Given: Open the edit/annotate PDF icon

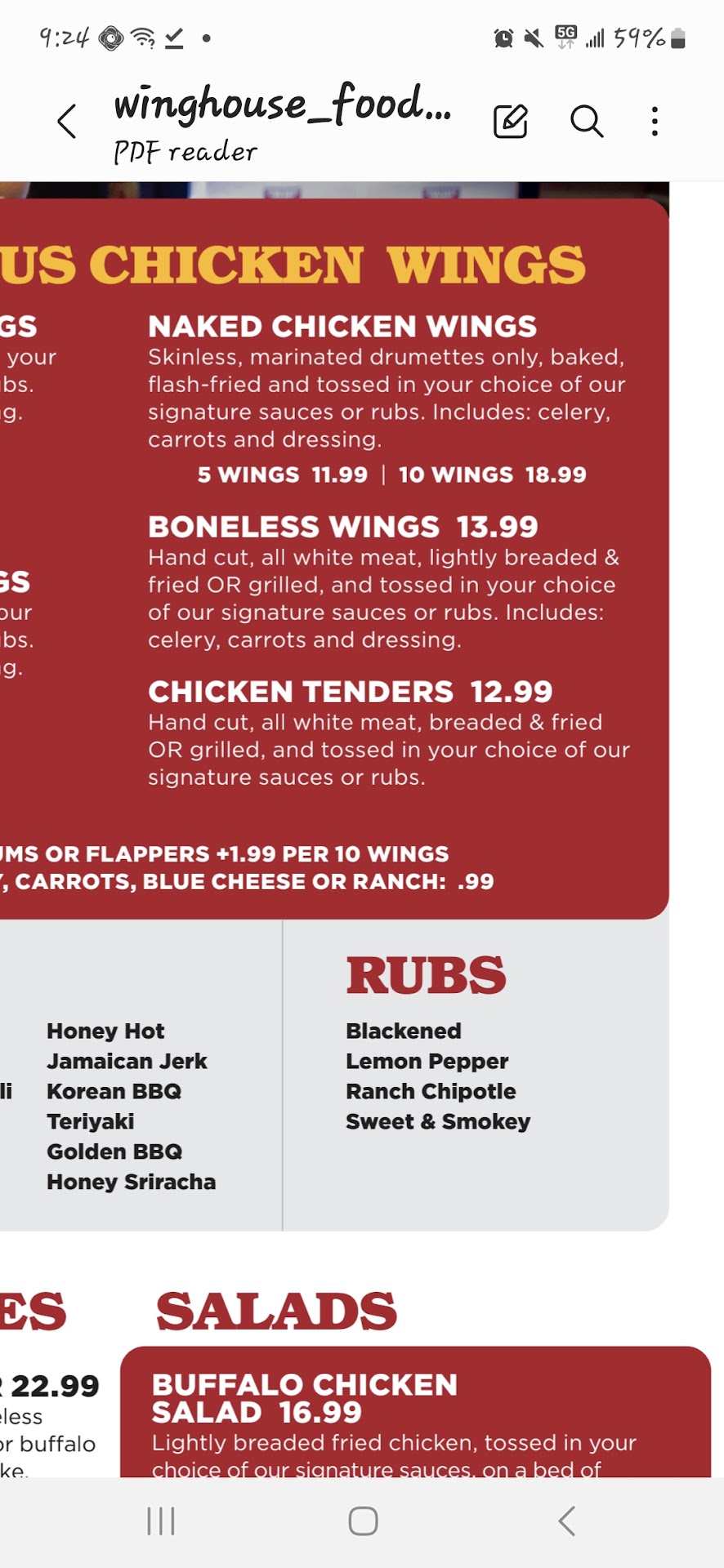Looking at the screenshot, I should click(511, 122).
